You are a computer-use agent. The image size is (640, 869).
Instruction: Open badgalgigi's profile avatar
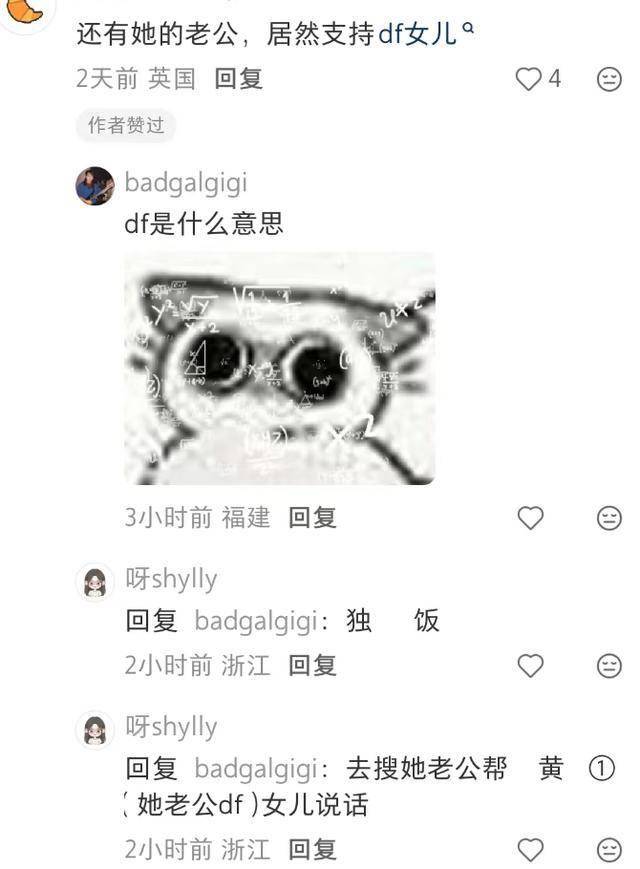95,185
